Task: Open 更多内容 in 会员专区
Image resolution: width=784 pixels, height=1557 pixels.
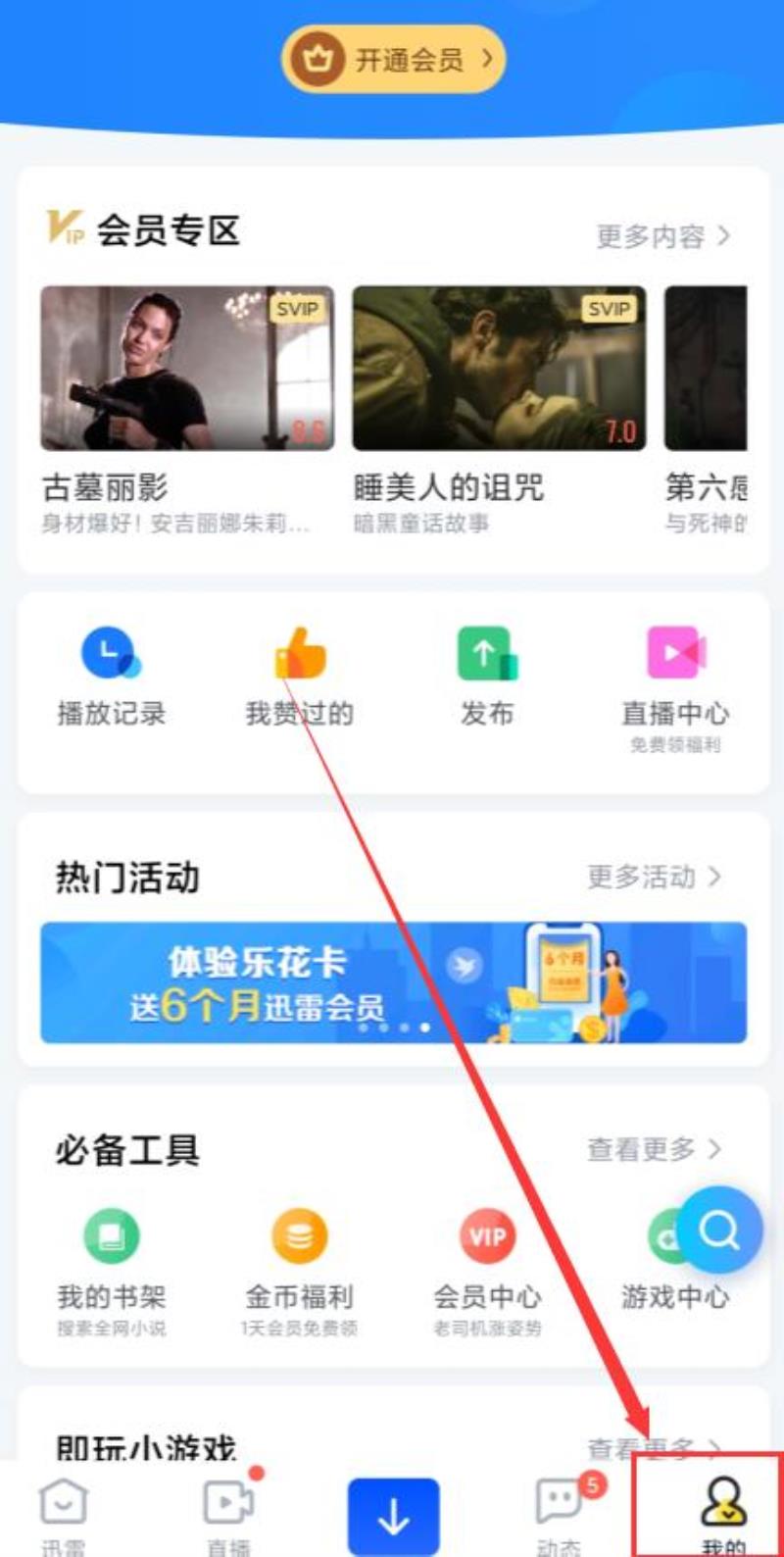Action: pos(662,236)
